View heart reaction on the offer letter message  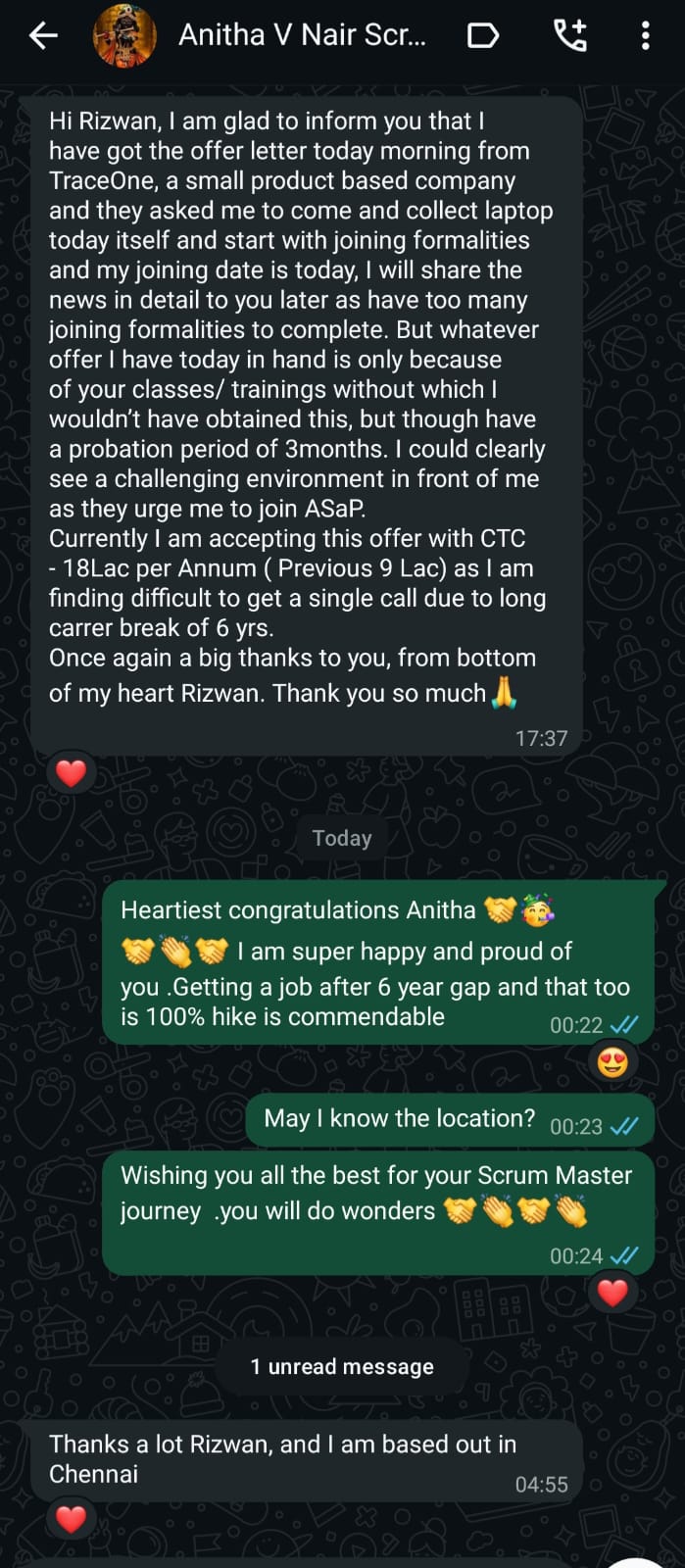coord(71,773)
